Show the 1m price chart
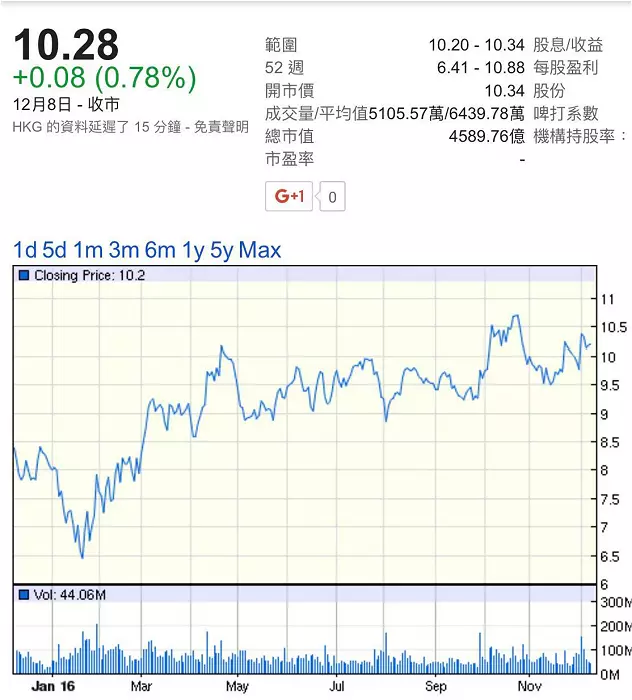Viewport: 632px width, 700px height. pos(90,250)
